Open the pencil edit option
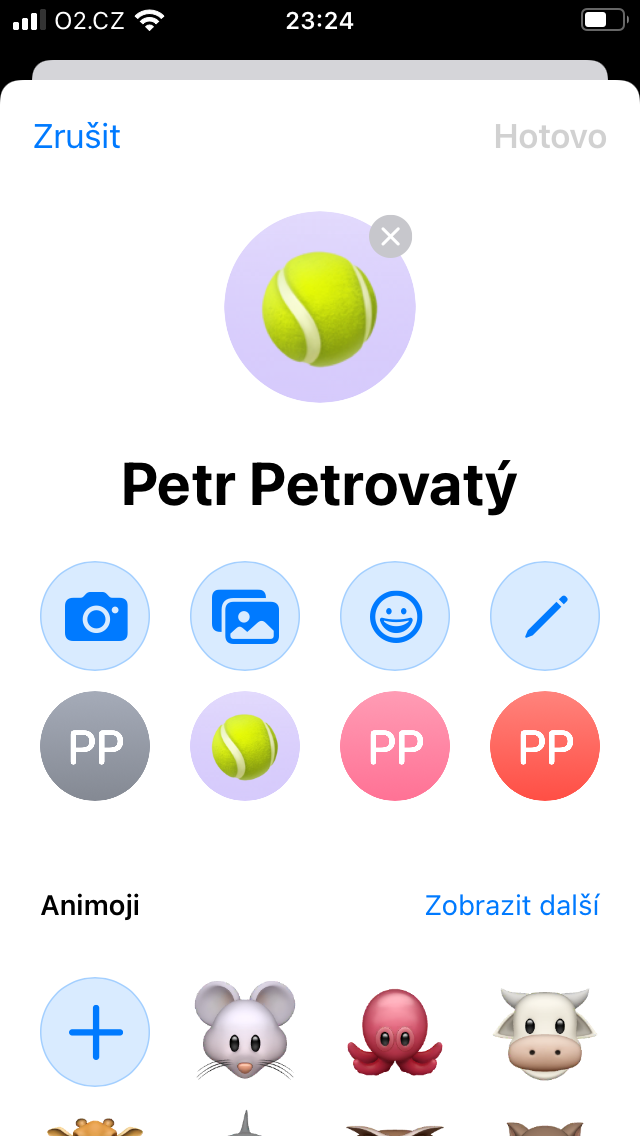 545,616
